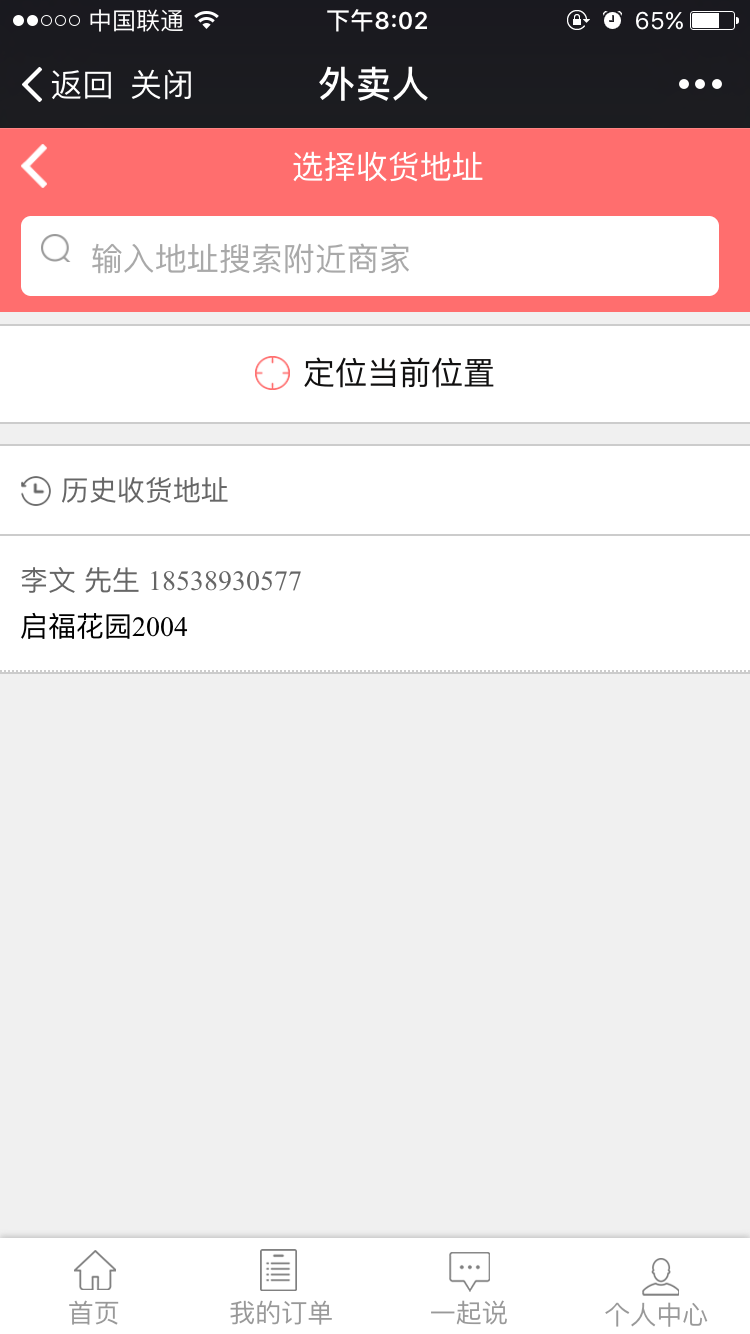Open the three-dot overflow menu
Viewport: 750px width, 1334px height.
pos(700,85)
